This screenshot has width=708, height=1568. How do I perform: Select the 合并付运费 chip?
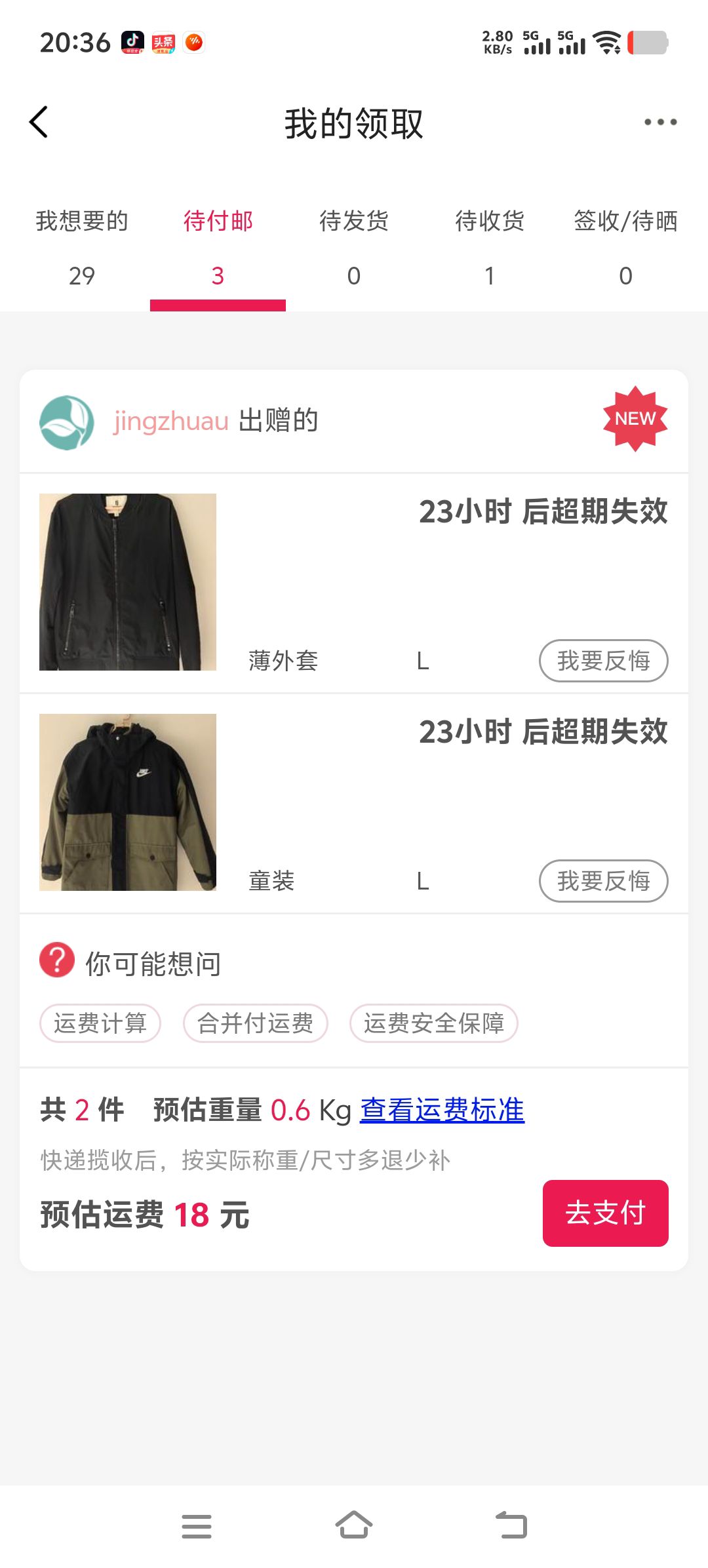pos(256,1023)
